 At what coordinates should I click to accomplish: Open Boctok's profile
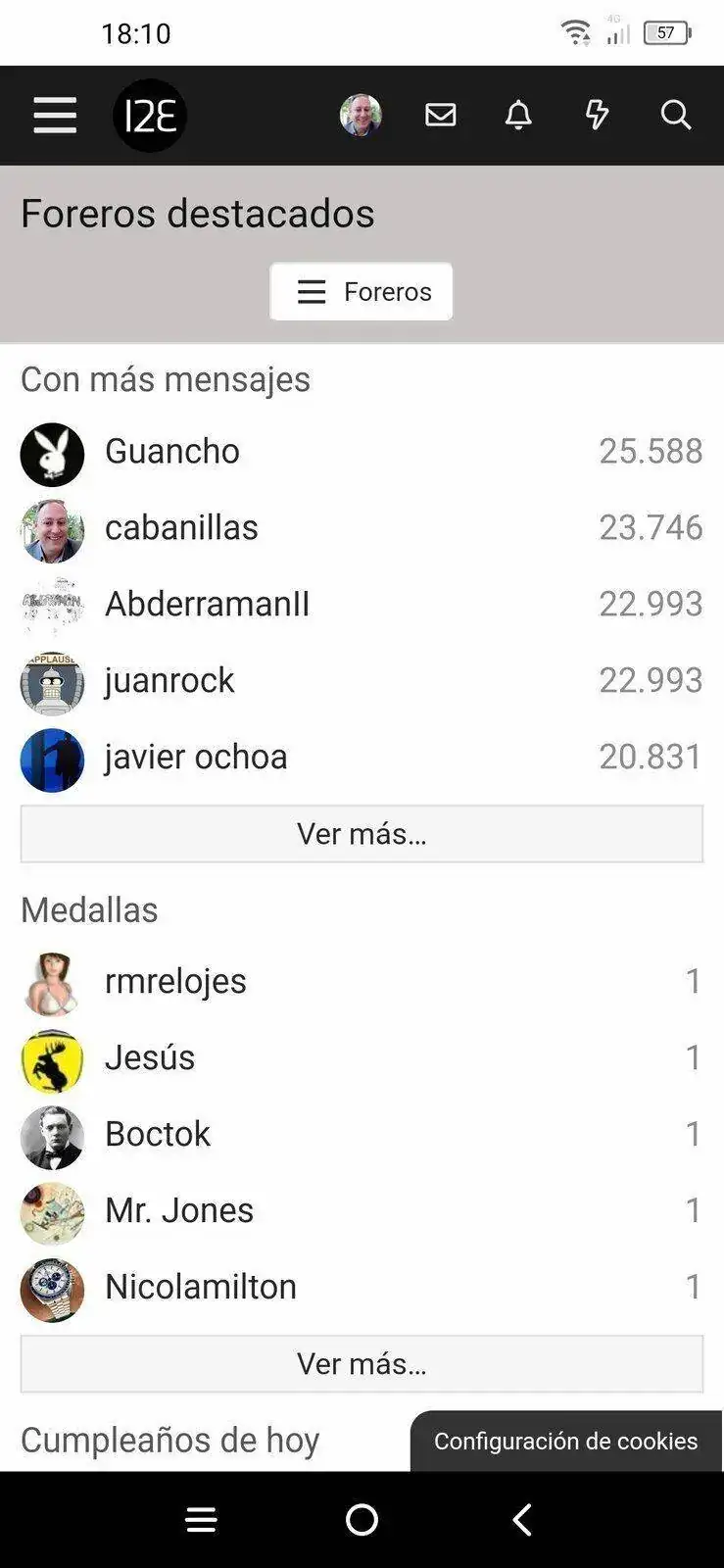click(x=158, y=1135)
